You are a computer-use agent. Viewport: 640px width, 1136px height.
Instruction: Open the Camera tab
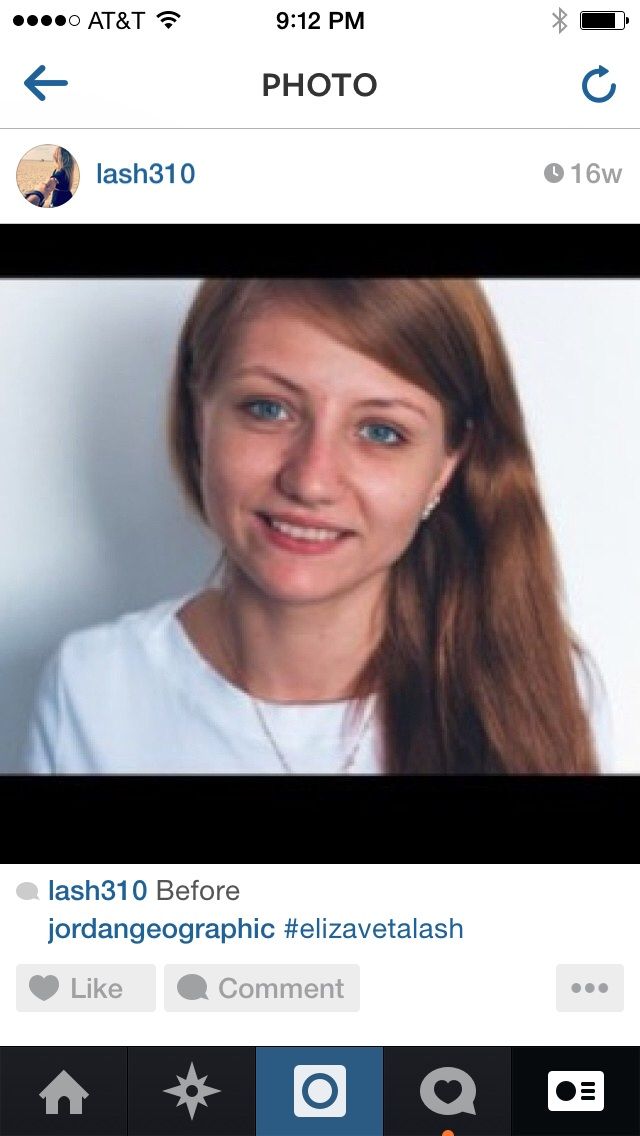click(320, 1091)
